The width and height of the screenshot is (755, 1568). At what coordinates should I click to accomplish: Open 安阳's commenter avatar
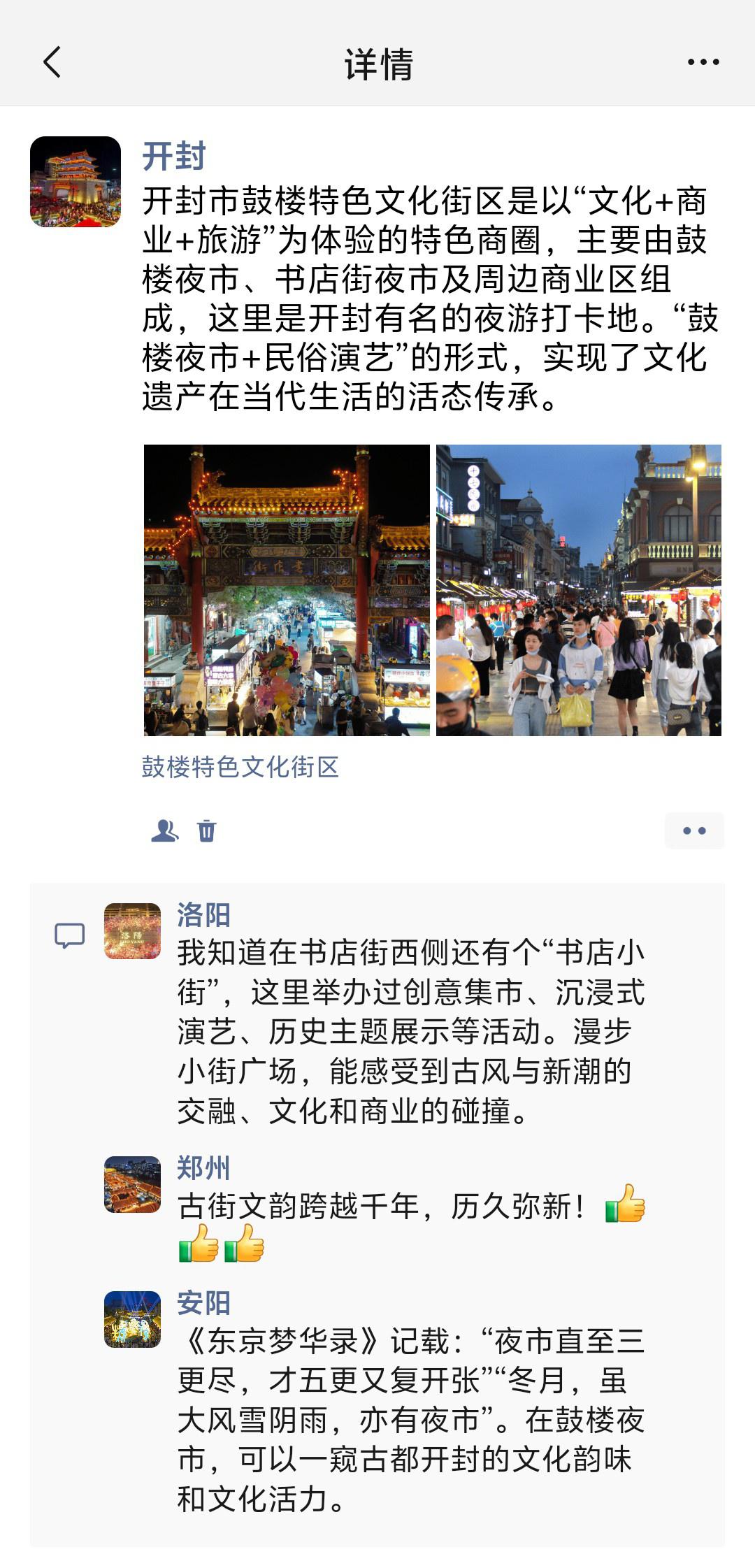pos(132,1319)
